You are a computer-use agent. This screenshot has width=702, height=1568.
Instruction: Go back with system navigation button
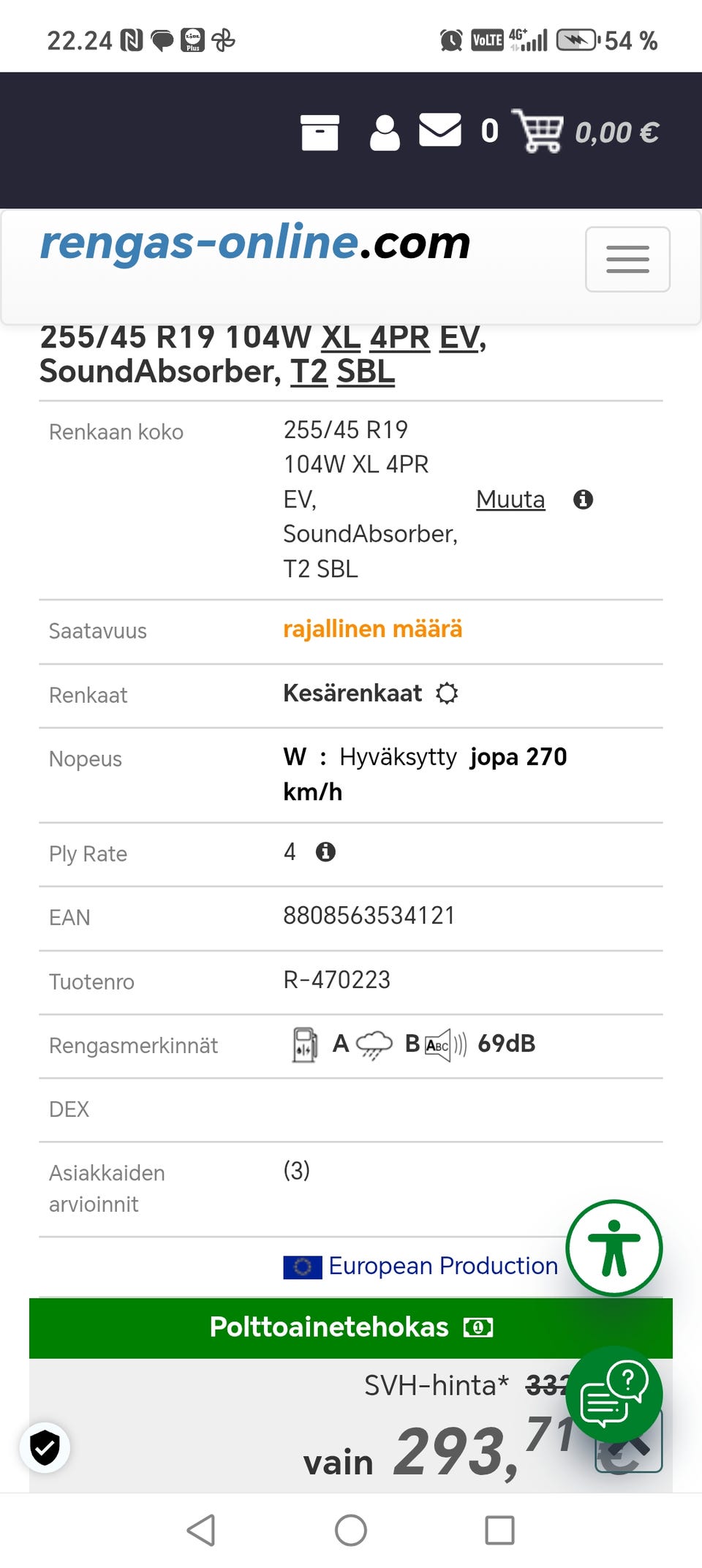[201, 1530]
